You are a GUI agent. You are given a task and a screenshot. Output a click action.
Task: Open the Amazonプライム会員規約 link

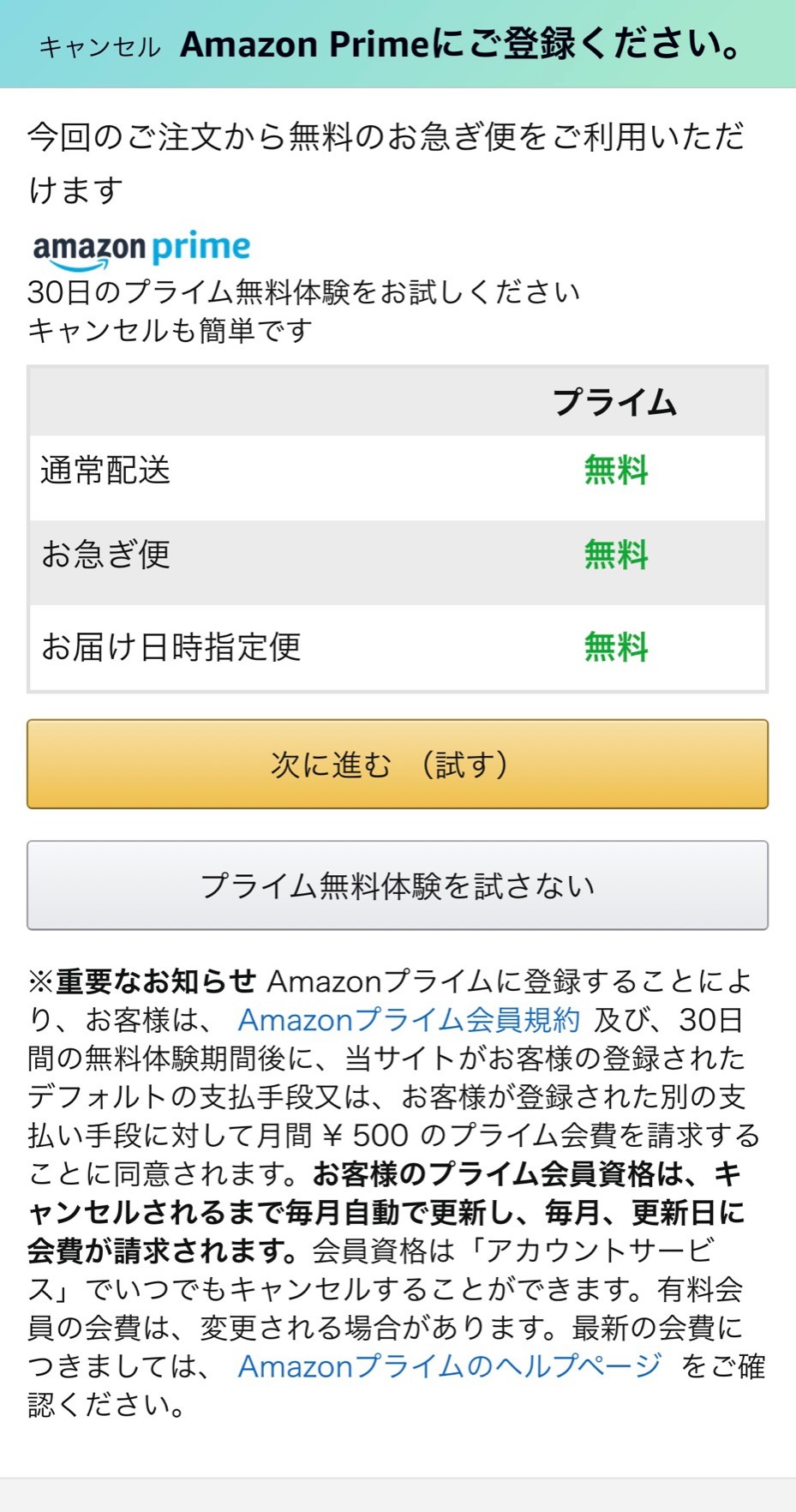point(409,1020)
